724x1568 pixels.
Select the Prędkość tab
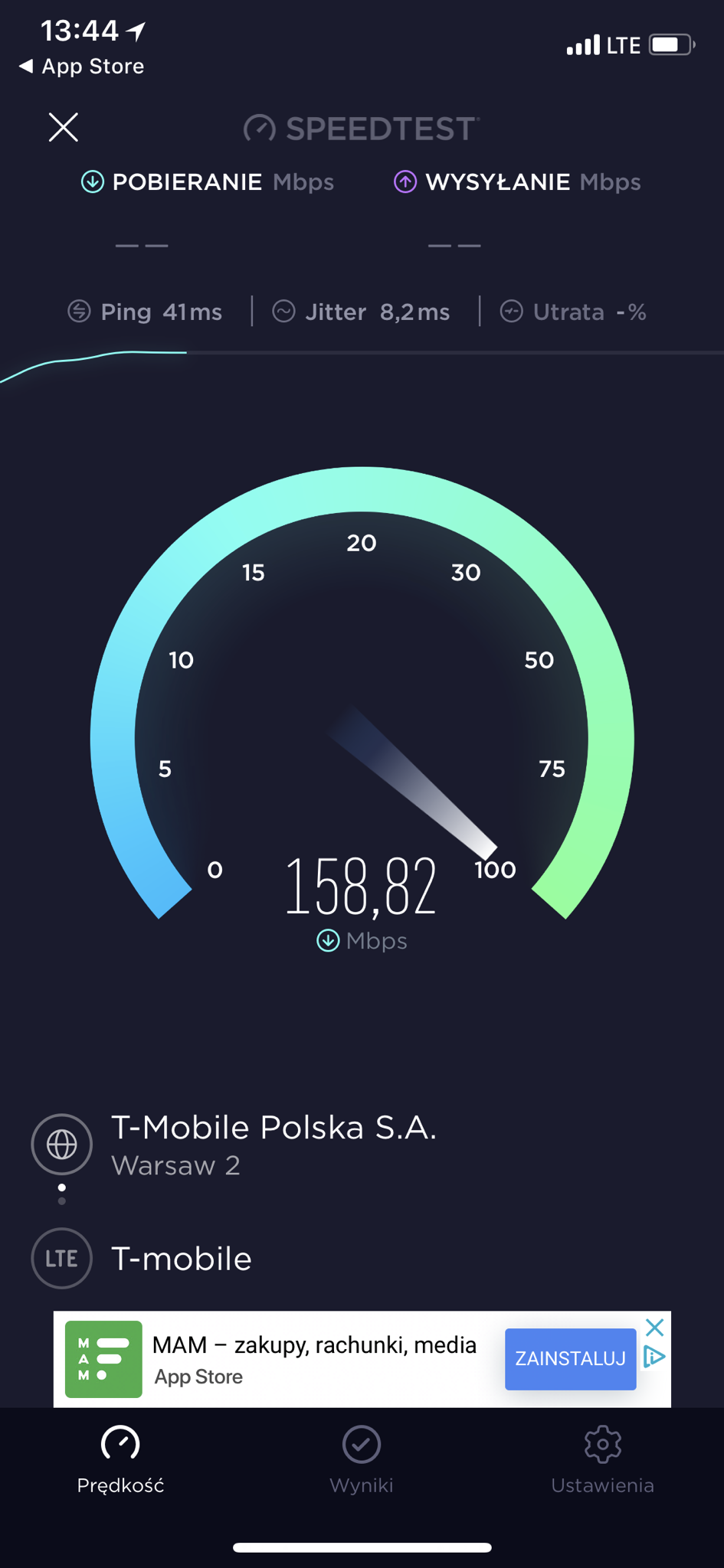click(120, 1459)
